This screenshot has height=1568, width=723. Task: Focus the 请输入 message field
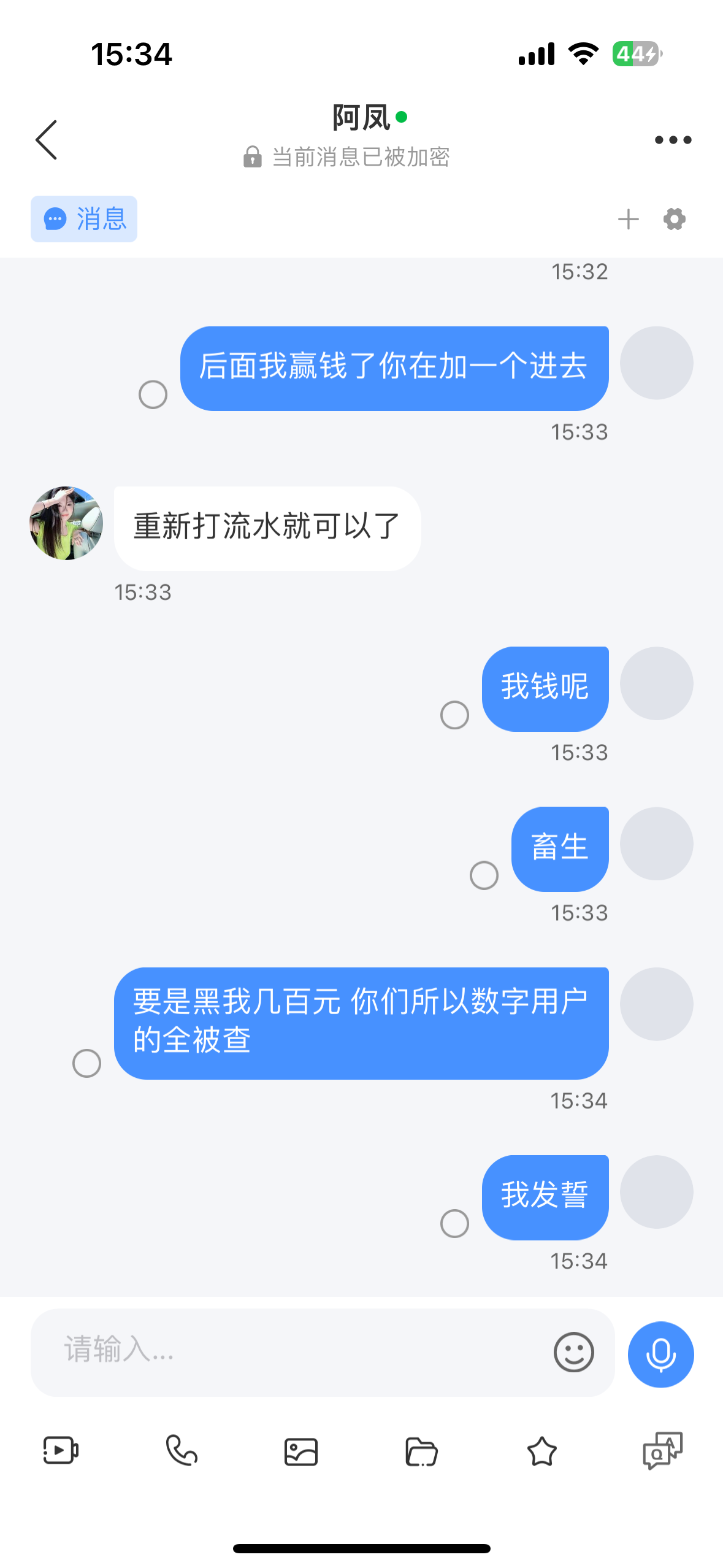pyautogui.click(x=294, y=1351)
